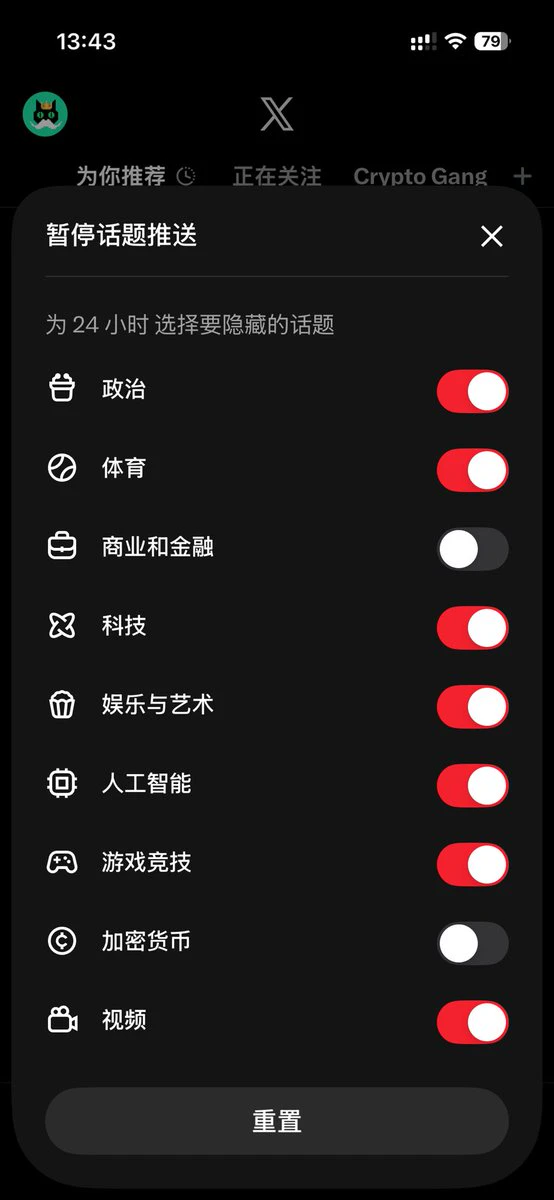Toggle off the 科技 switch

pos(473,628)
